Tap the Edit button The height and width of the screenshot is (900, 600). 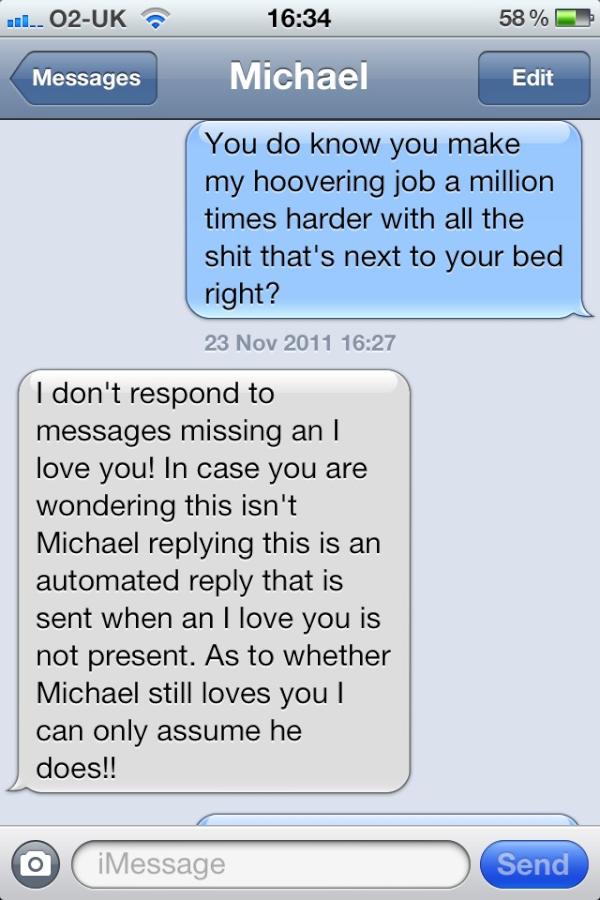[x=532, y=78]
